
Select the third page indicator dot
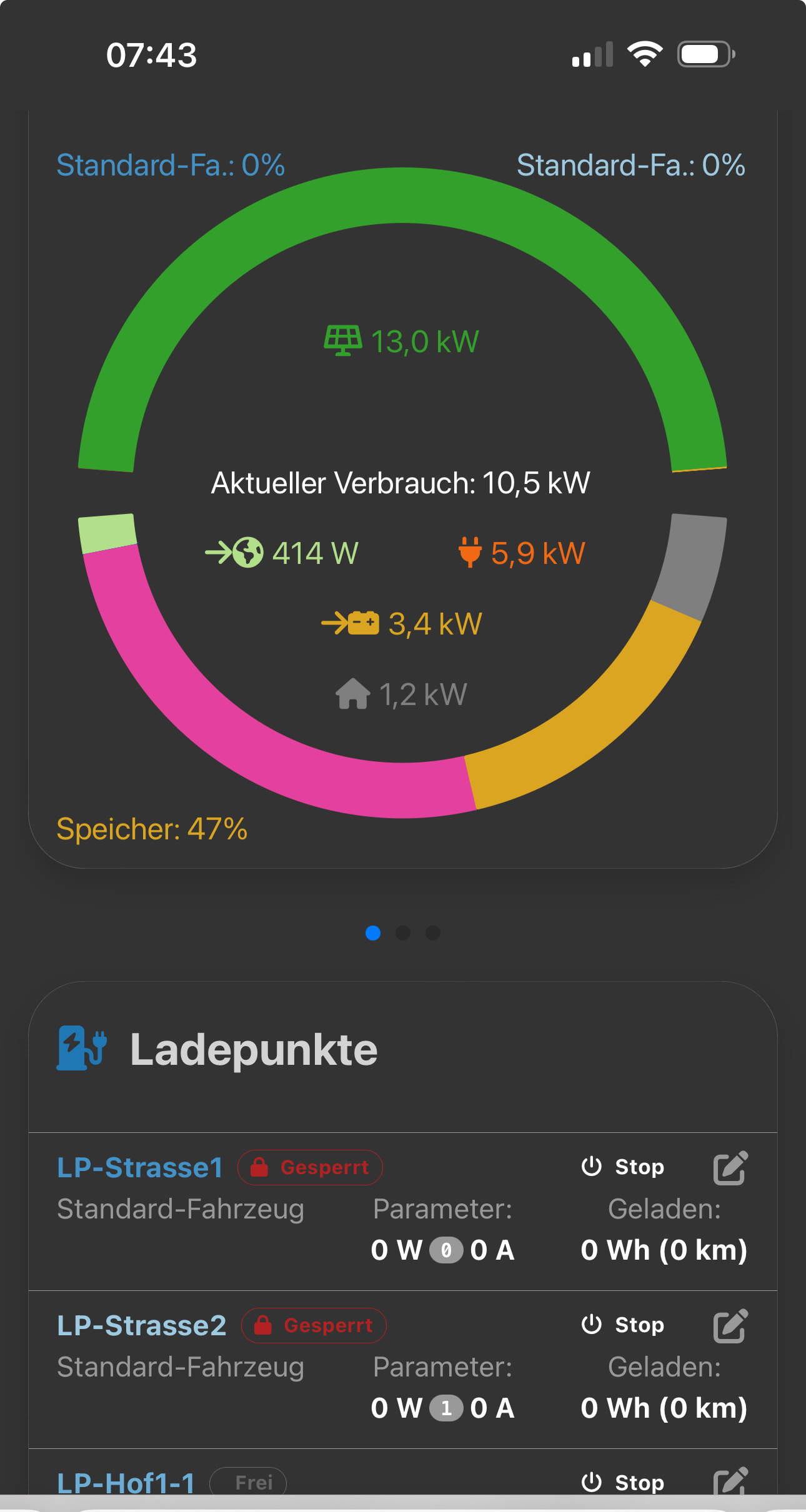pyautogui.click(x=433, y=933)
